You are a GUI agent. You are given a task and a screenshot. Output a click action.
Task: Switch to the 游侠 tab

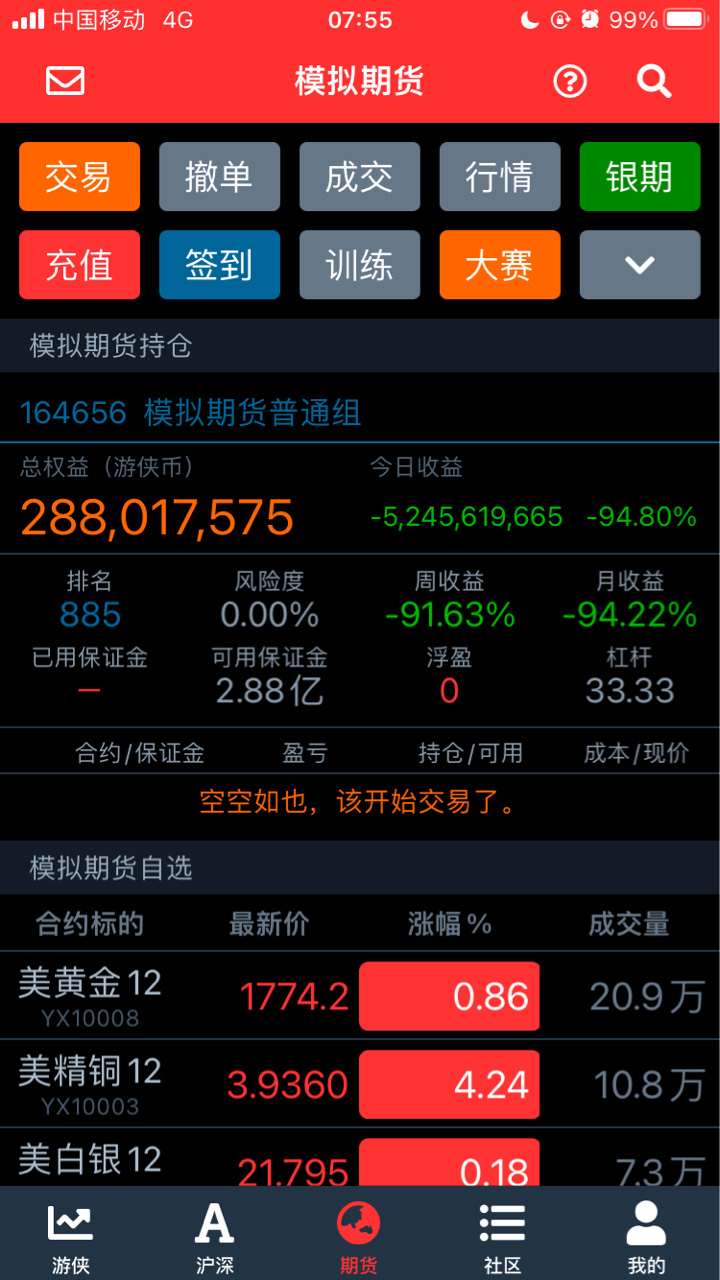coord(71,1237)
